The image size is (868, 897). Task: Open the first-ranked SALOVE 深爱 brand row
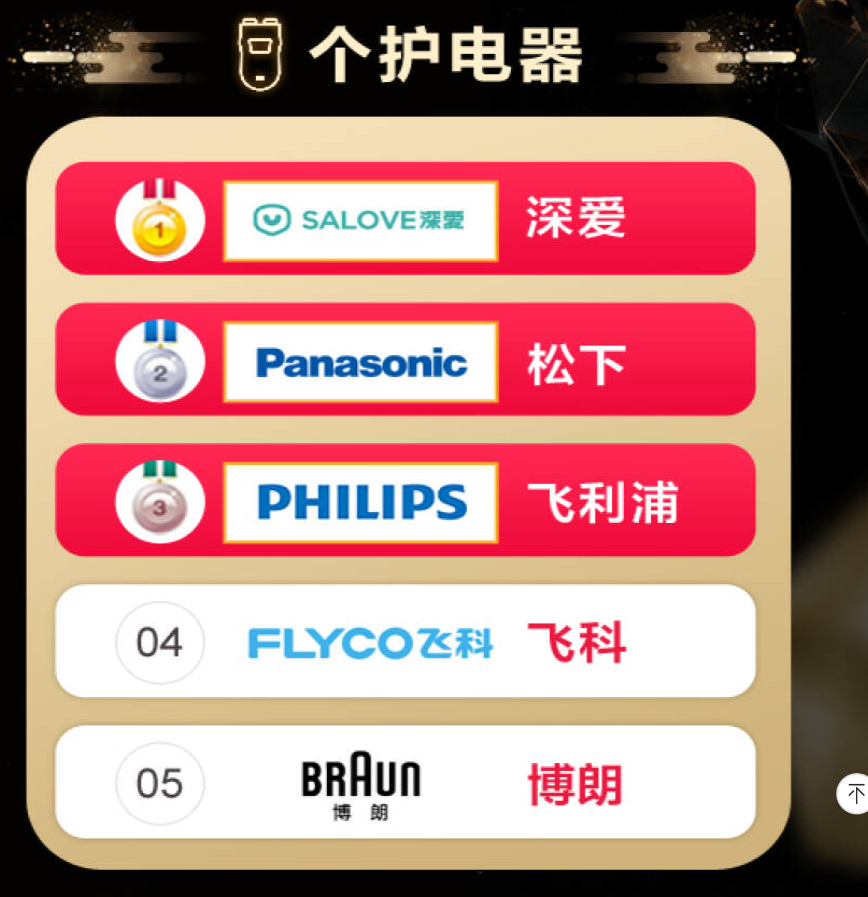tap(405, 219)
